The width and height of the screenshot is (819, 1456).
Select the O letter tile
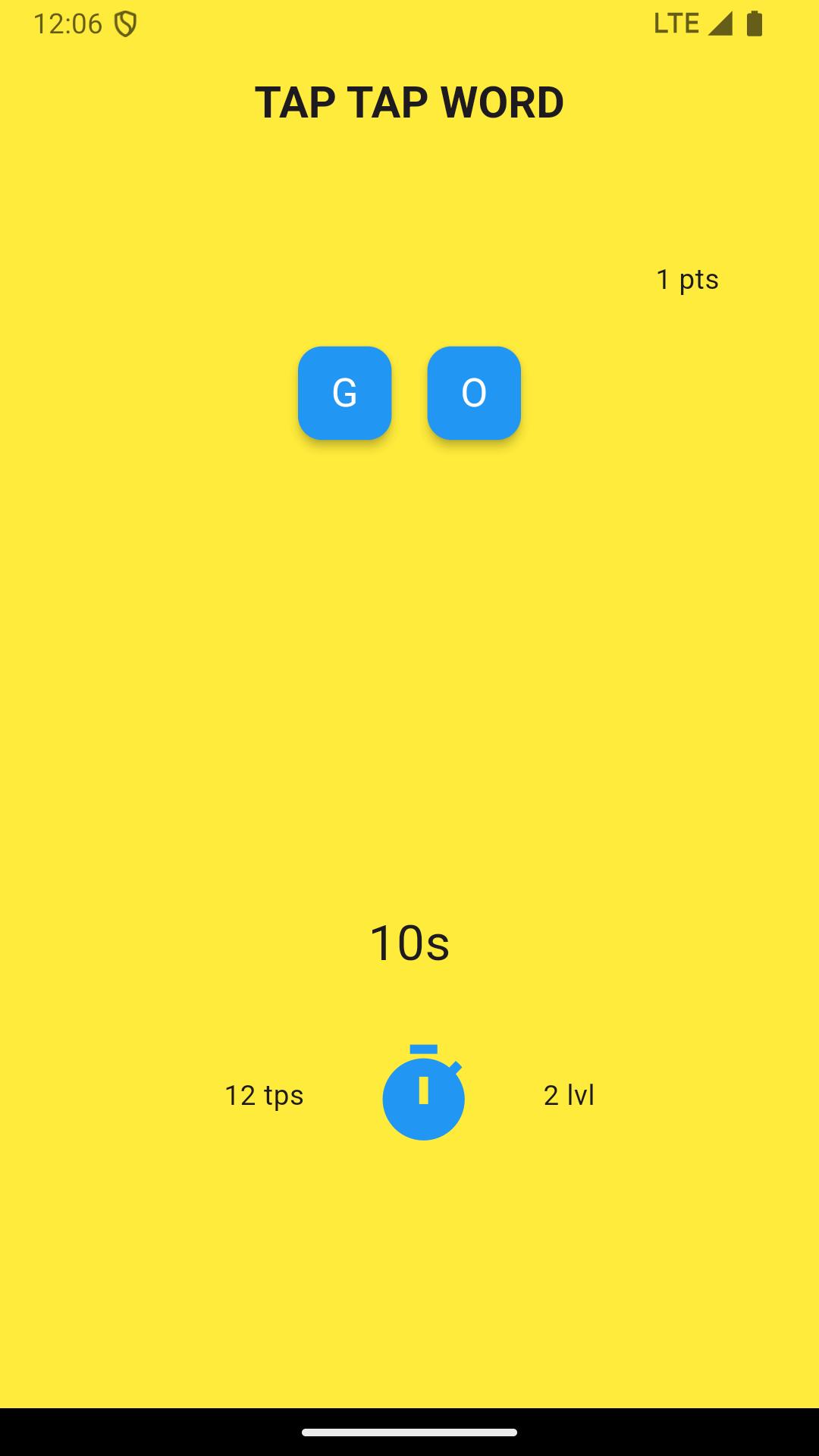pyautogui.click(x=474, y=393)
